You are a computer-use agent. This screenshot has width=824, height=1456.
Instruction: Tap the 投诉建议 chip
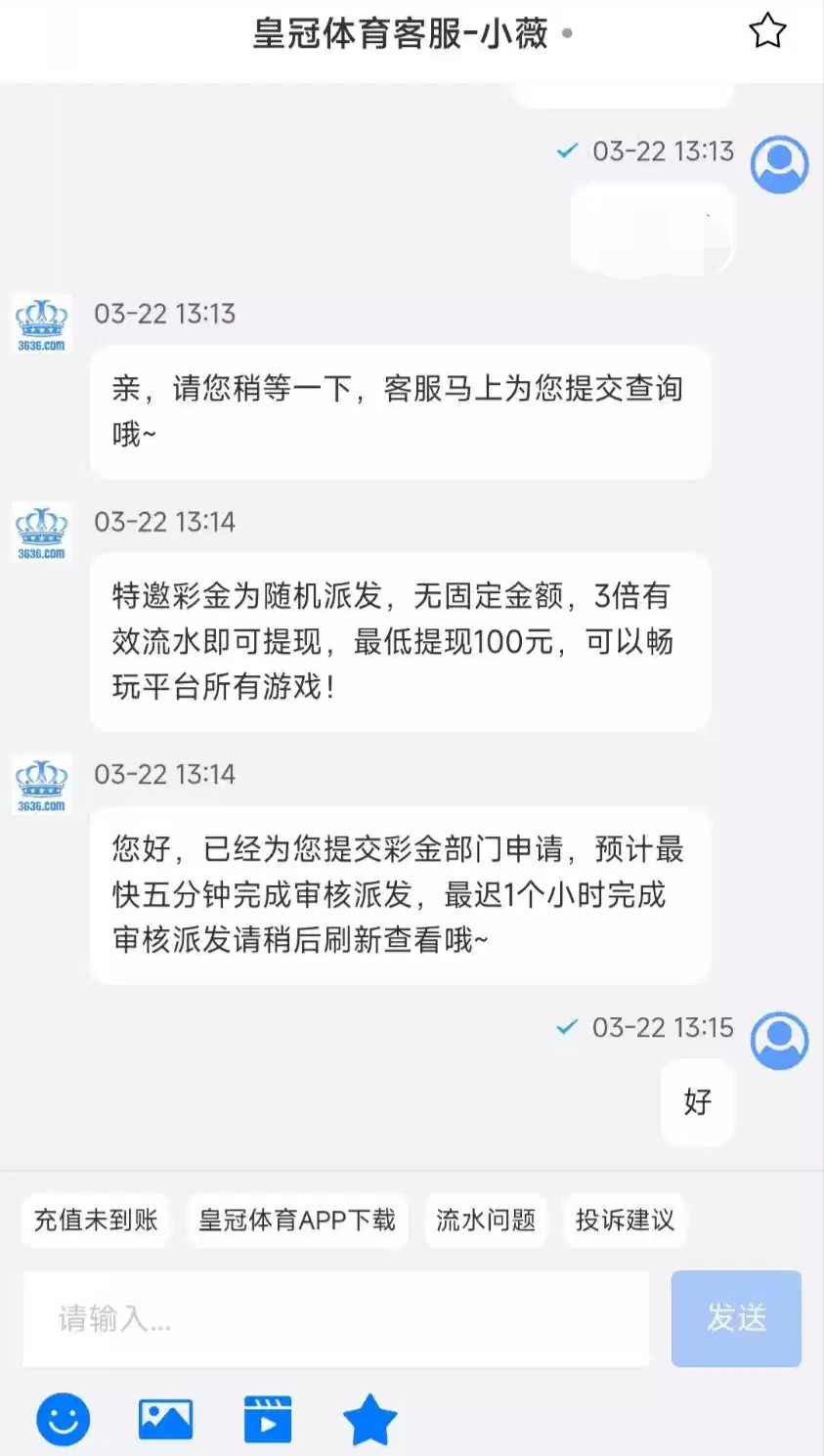[x=625, y=1220]
